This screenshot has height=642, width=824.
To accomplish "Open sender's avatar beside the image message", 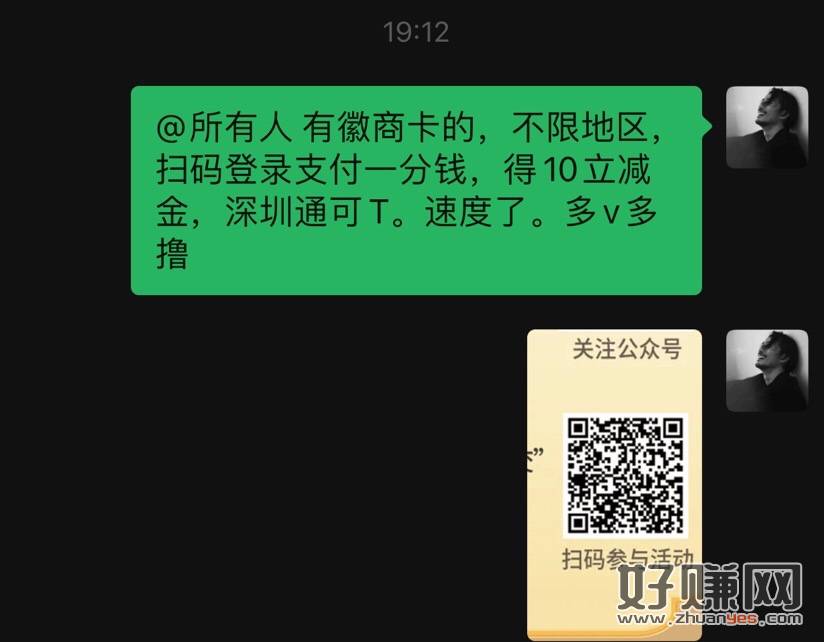I will point(766,371).
